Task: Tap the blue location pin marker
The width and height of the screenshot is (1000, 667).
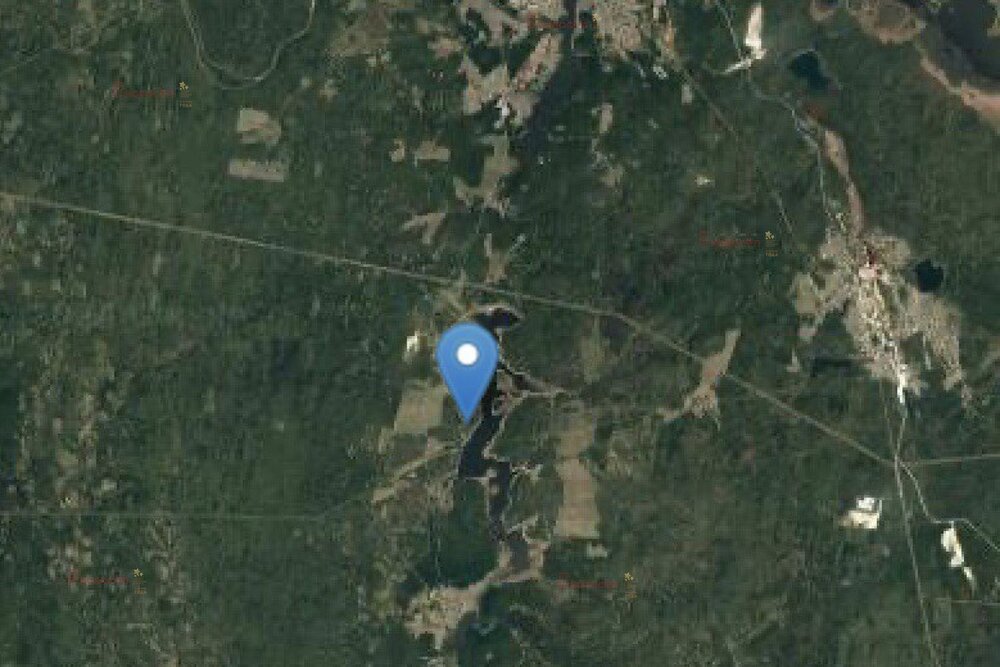Action: pos(467,362)
